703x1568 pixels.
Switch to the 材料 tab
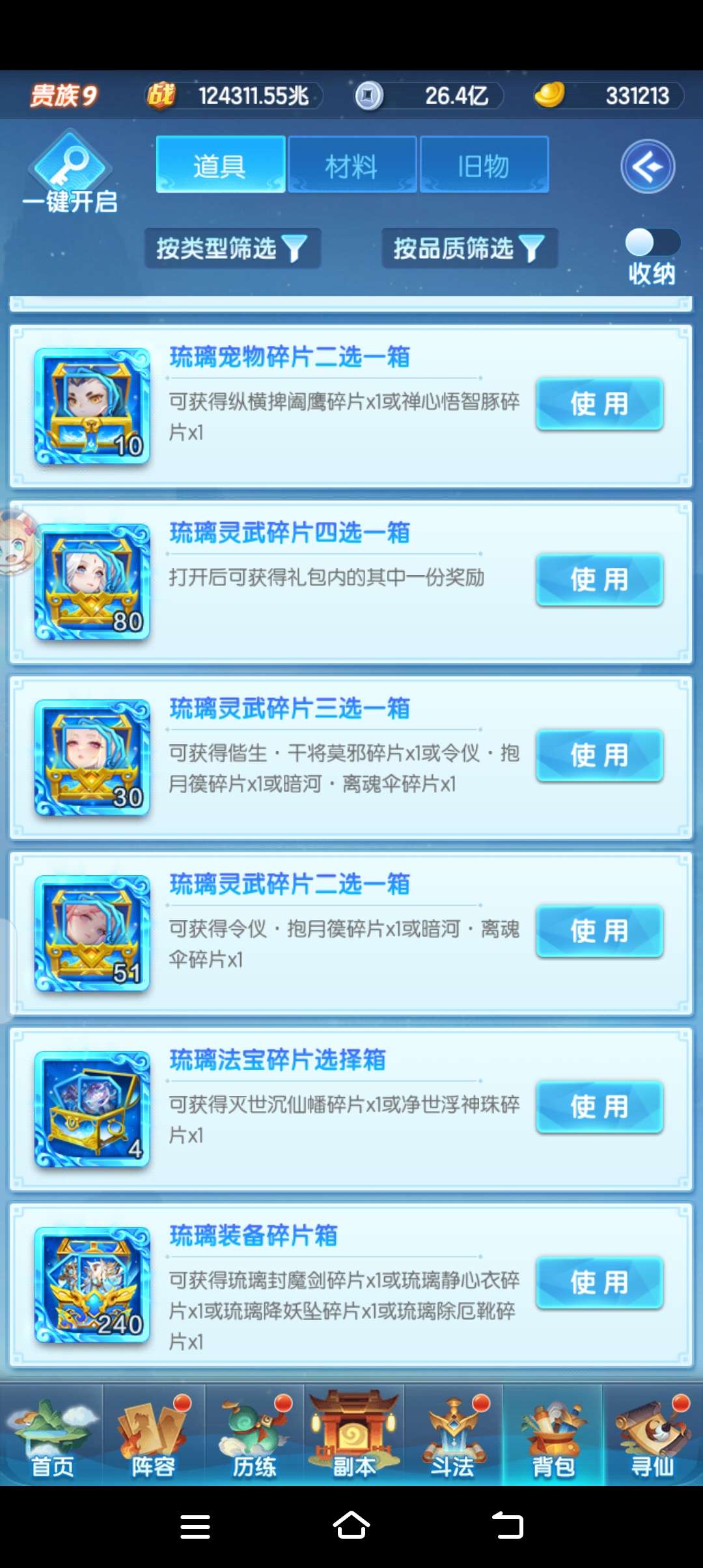351,165
